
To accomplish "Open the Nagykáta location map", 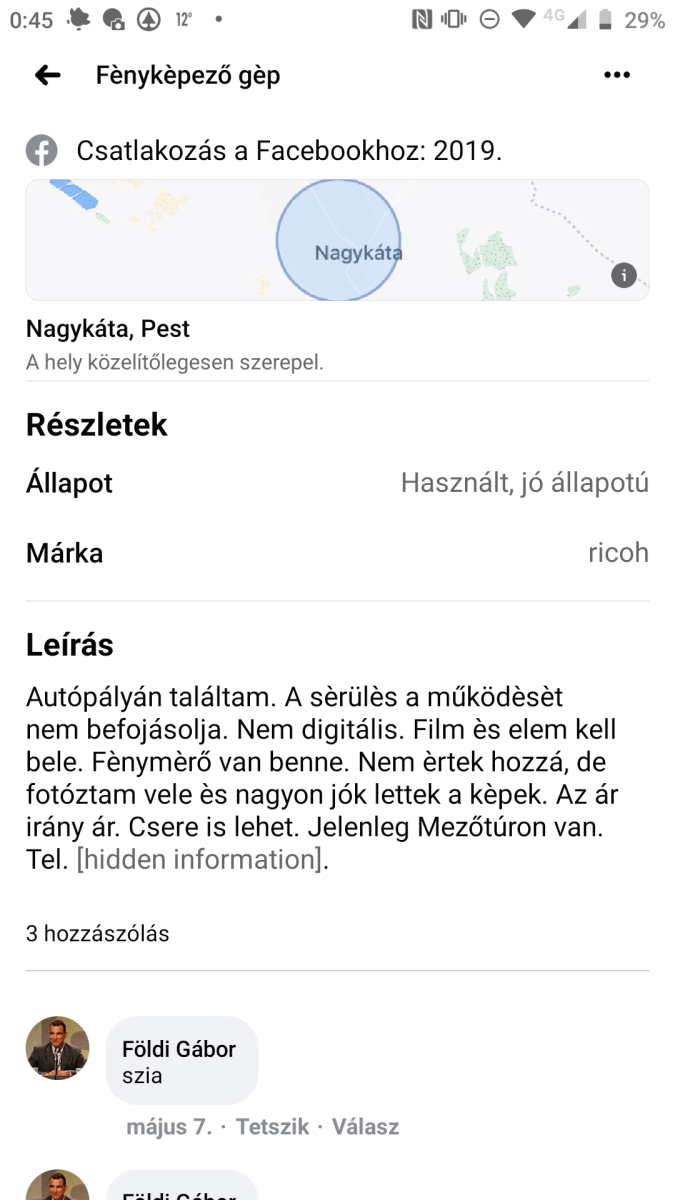I will (337, 240).
